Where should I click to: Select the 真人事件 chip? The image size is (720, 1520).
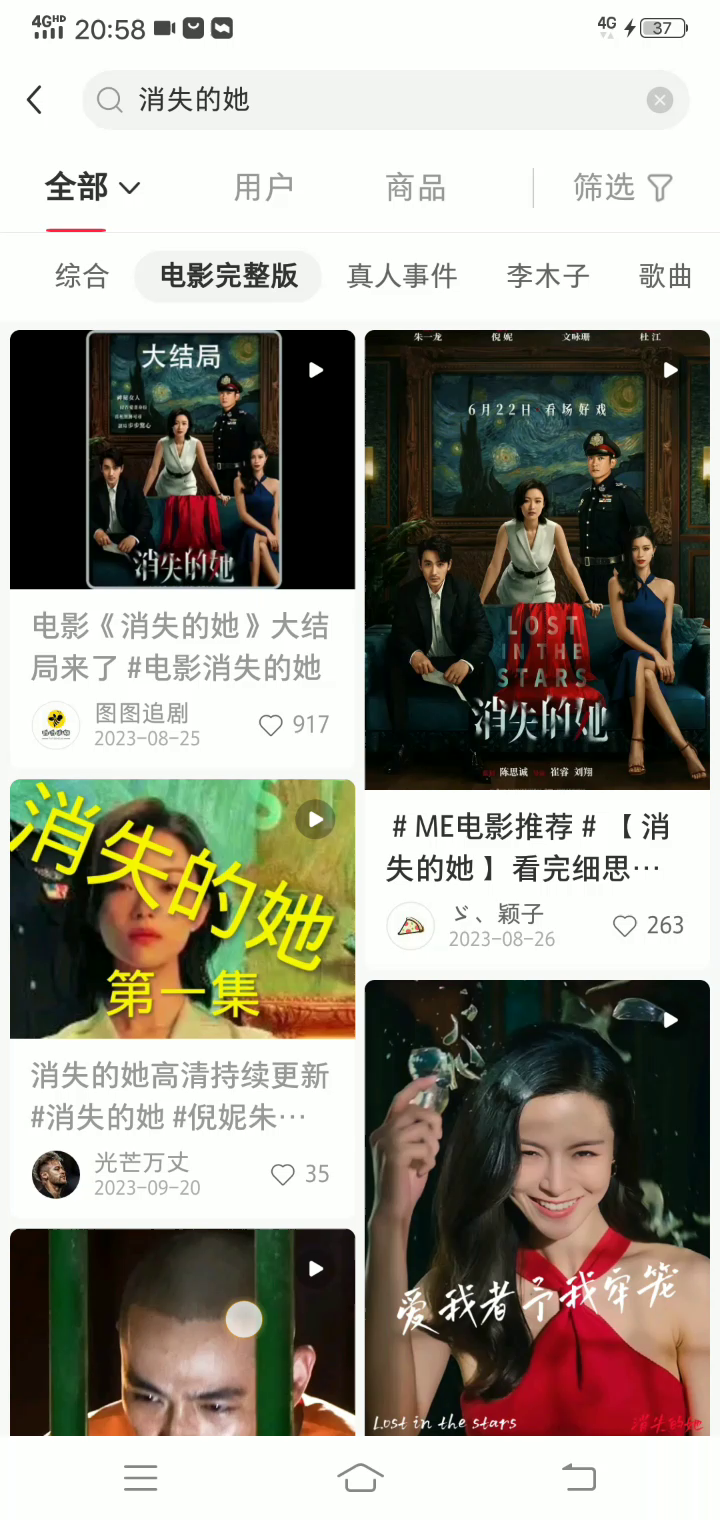click(401, 276)
